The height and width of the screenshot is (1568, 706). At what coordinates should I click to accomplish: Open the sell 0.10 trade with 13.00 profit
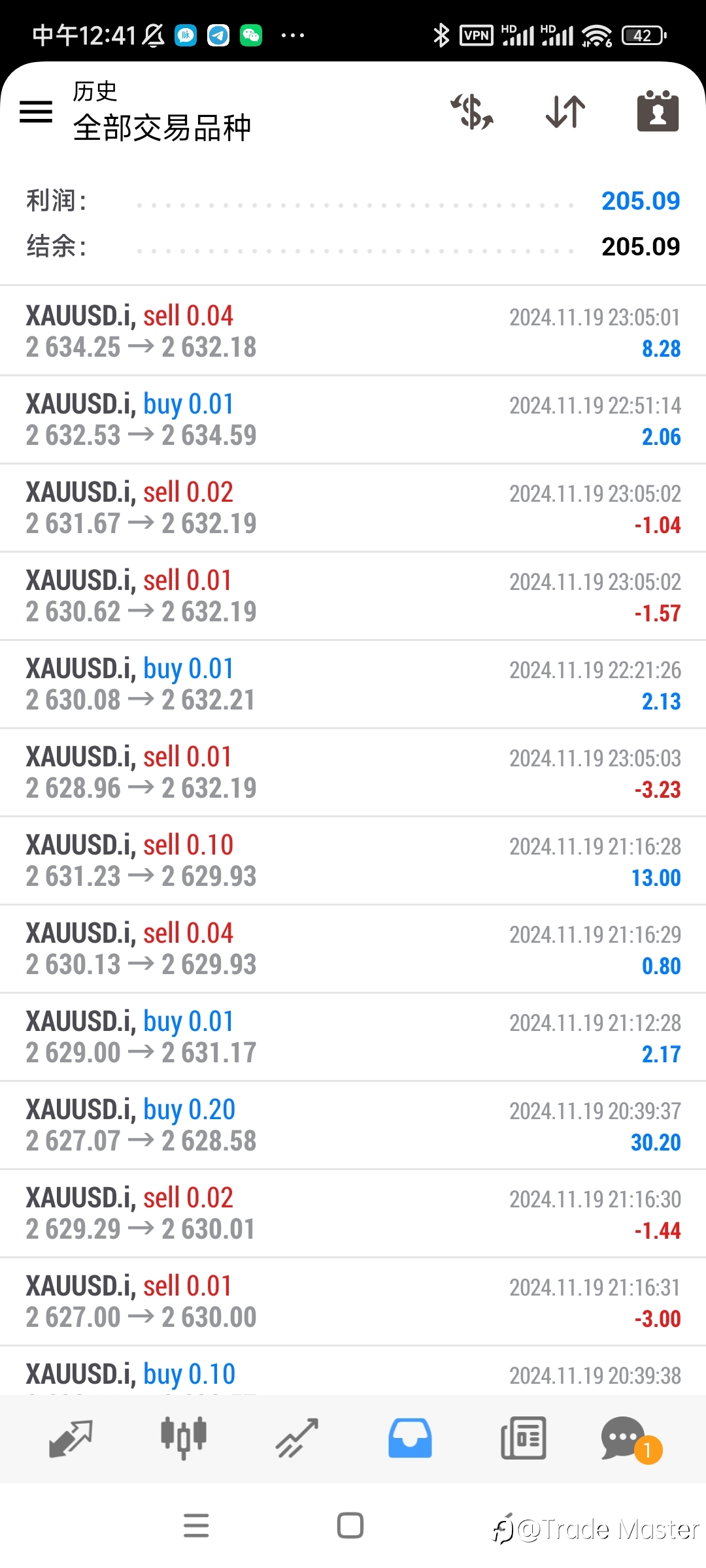tap(353, 860)
